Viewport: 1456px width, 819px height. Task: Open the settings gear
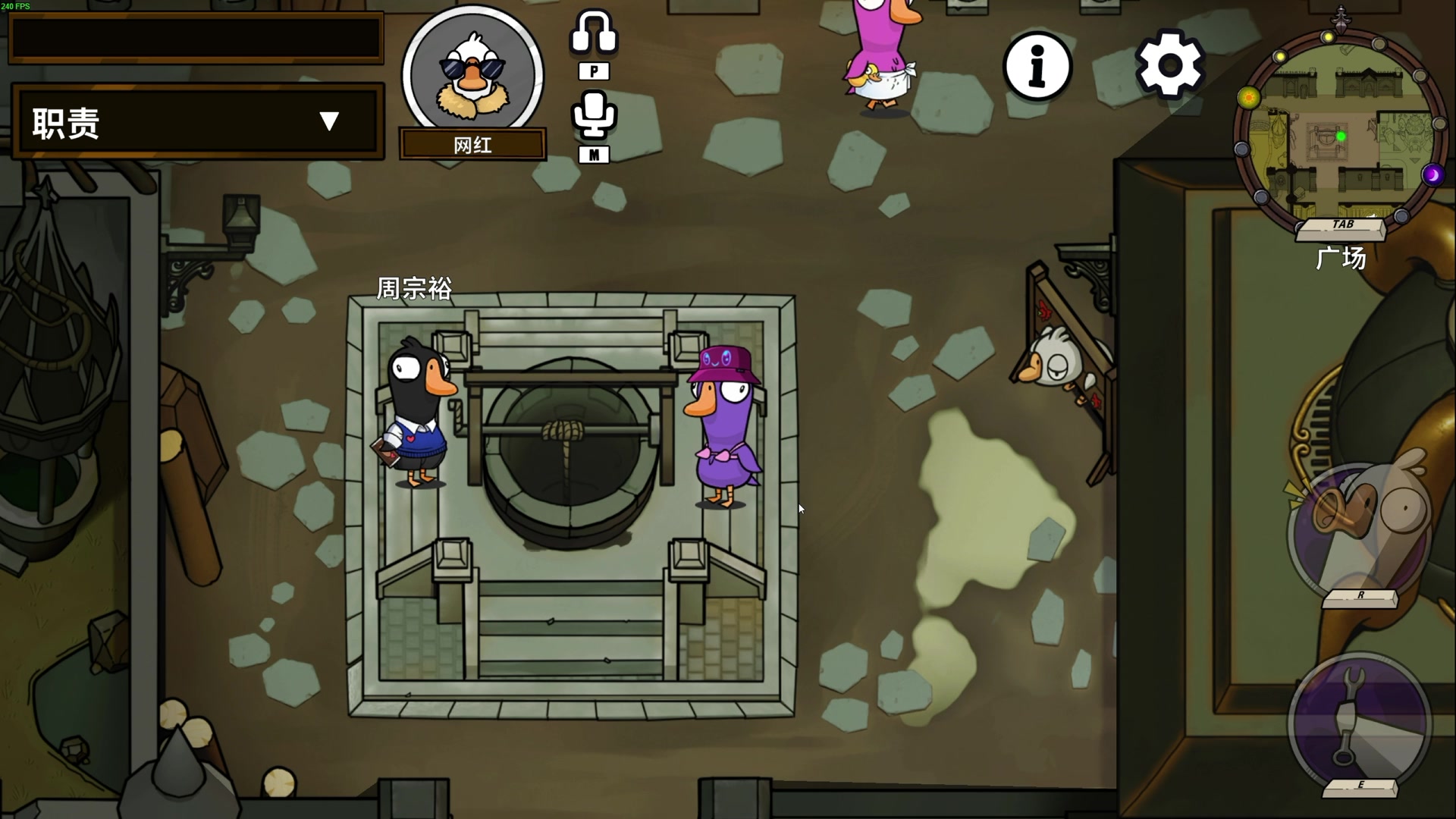click(x=1169, y=65)
